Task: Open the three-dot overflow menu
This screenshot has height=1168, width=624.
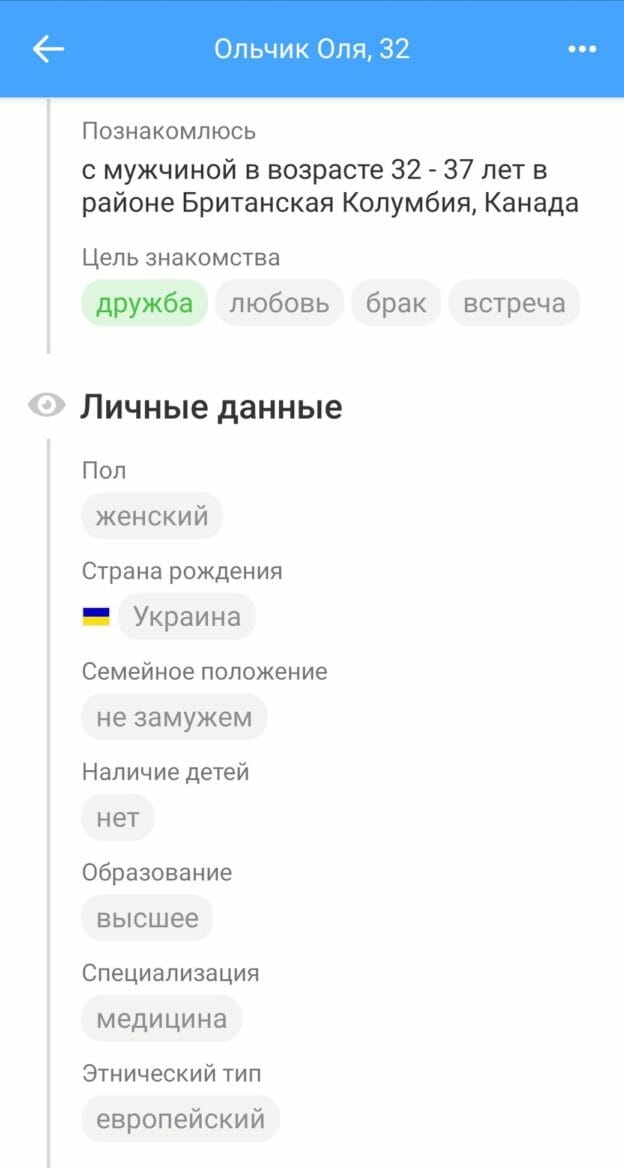Action: click(x=582, y=49)
